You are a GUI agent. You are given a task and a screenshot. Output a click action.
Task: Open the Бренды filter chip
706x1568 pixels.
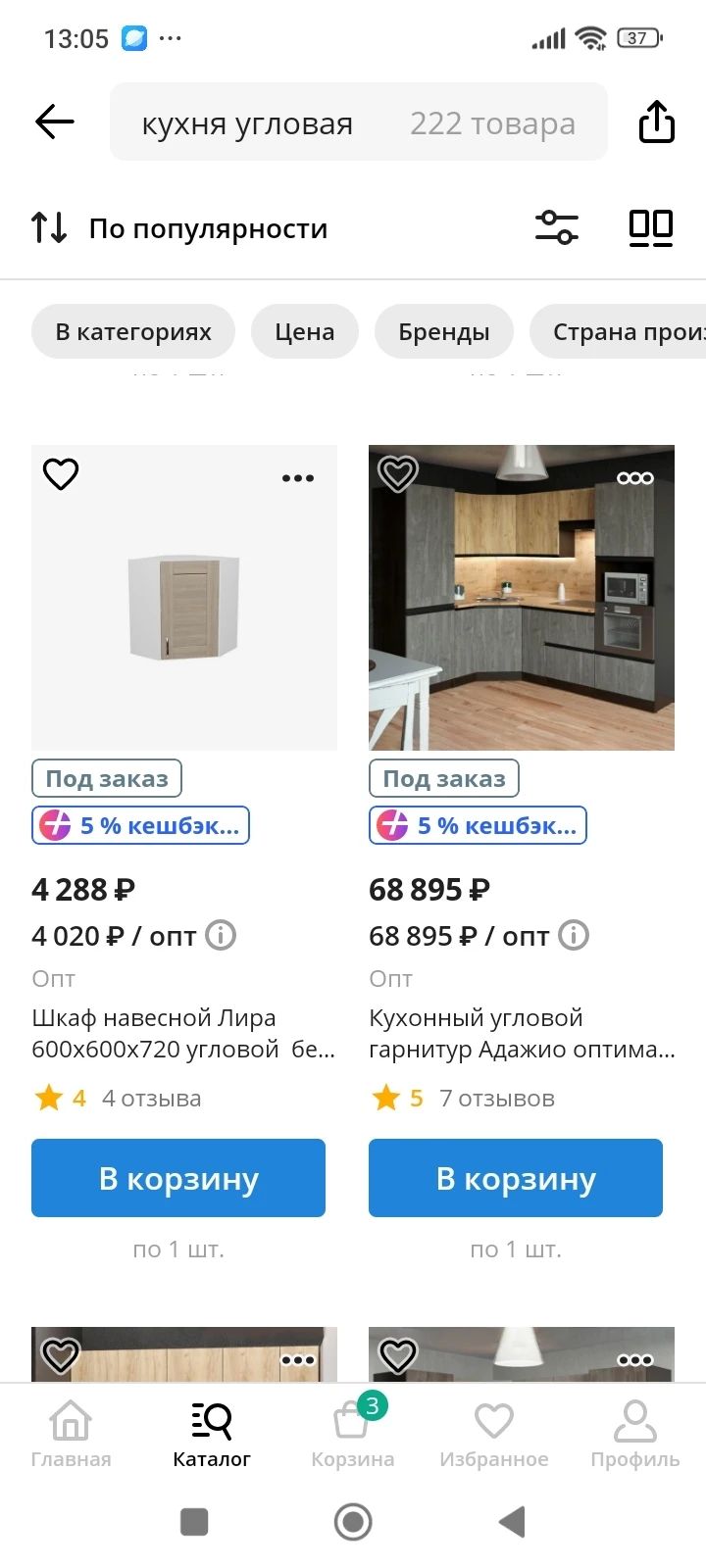pos(443,332)
